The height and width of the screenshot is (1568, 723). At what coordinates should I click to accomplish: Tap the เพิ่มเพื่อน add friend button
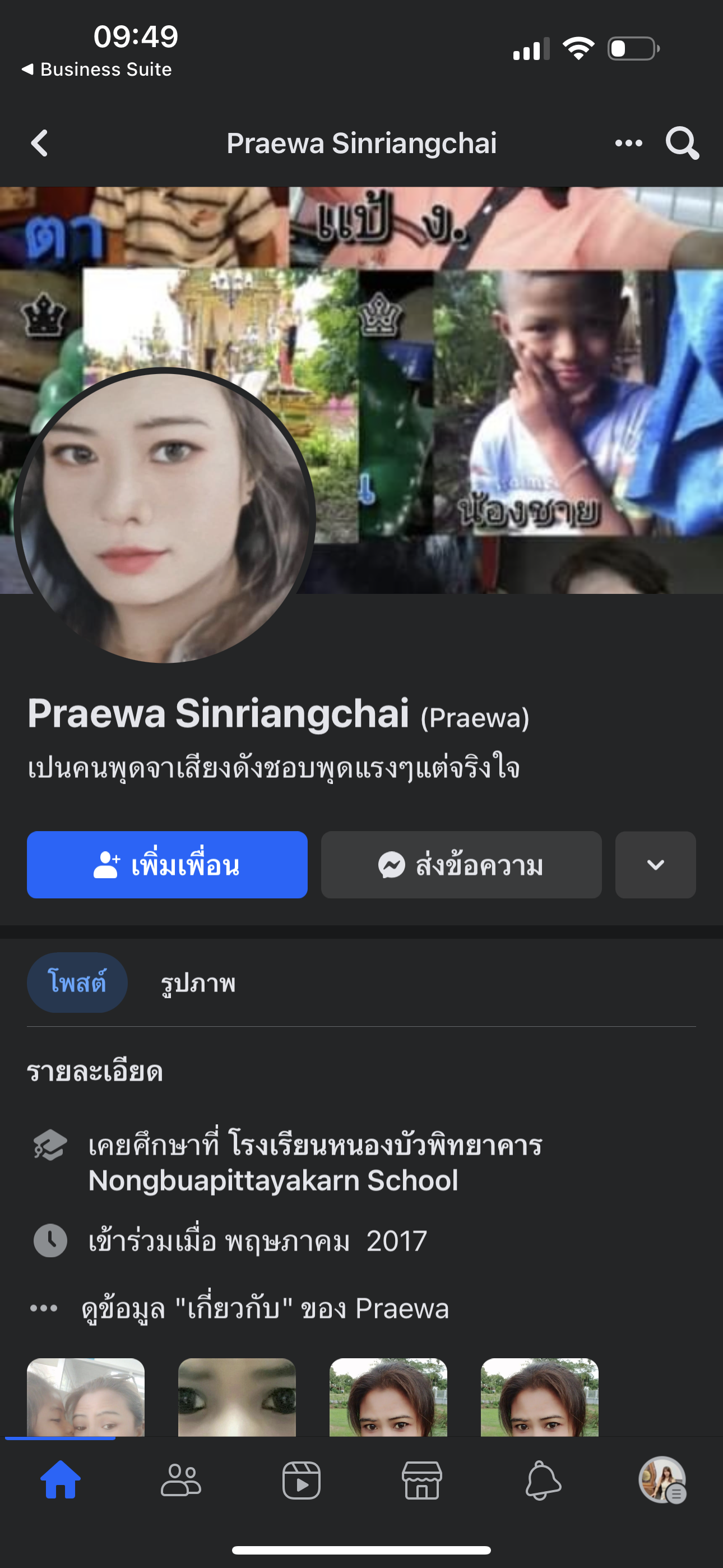click(167, 865)
